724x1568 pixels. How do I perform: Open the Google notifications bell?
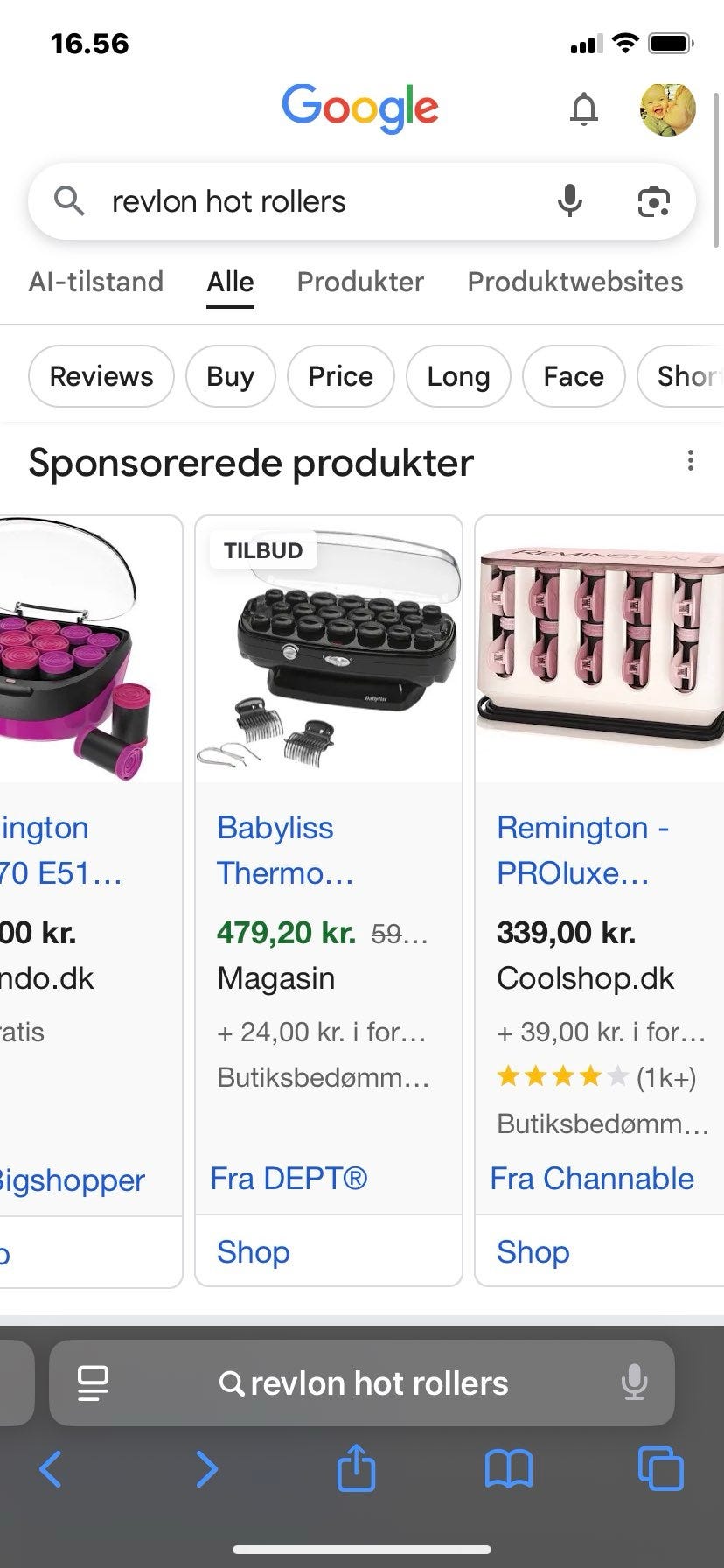point(584,109)
